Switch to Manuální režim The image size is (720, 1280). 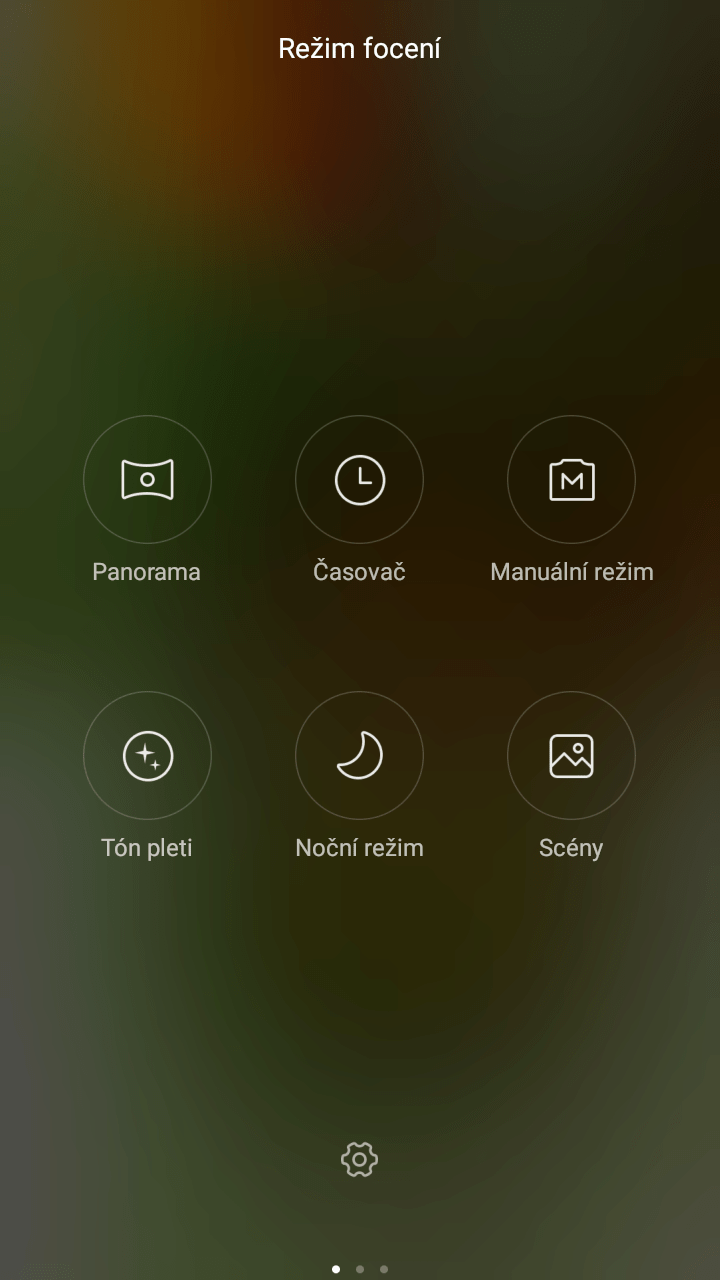point(571,480)
